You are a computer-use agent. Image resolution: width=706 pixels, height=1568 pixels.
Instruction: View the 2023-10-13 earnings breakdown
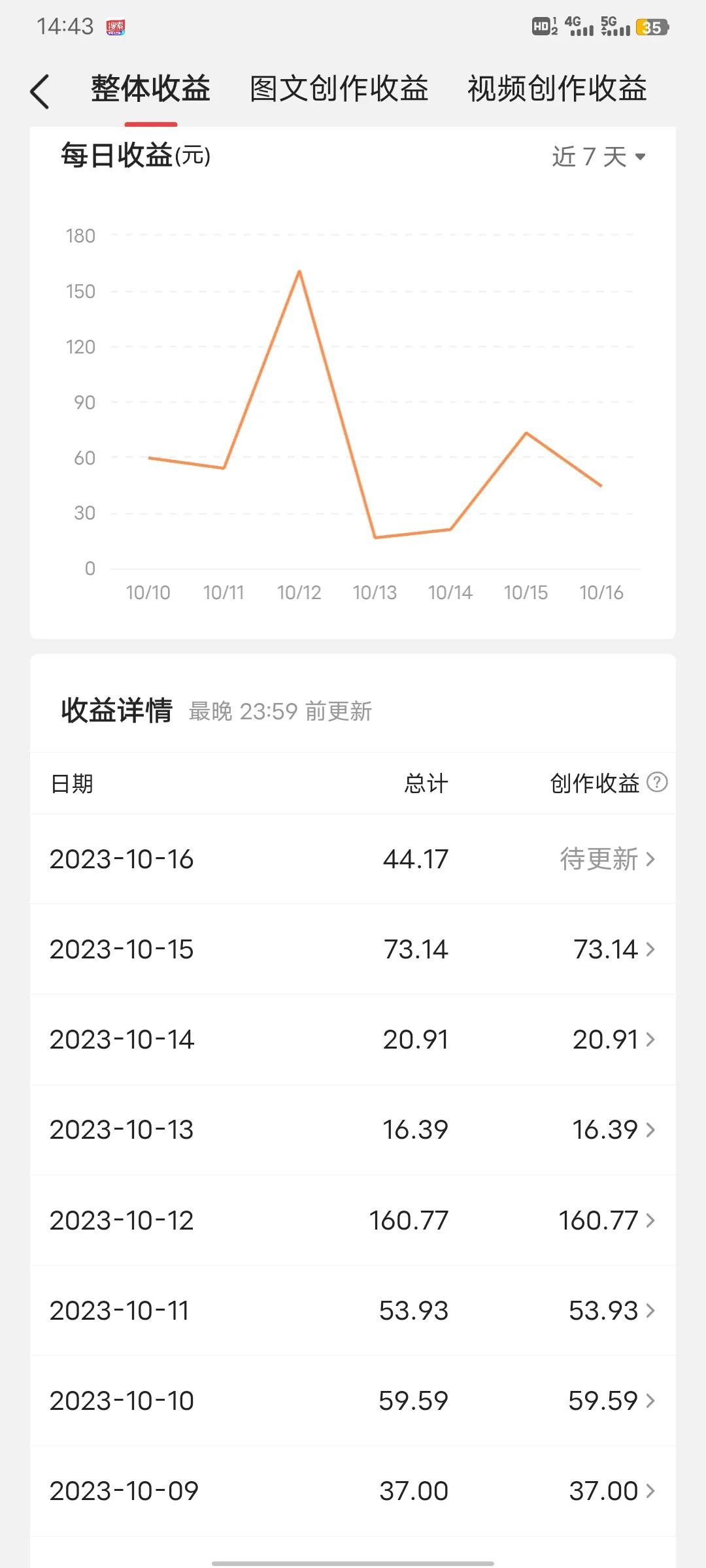pyautogui.click(x=613, y=1130)
